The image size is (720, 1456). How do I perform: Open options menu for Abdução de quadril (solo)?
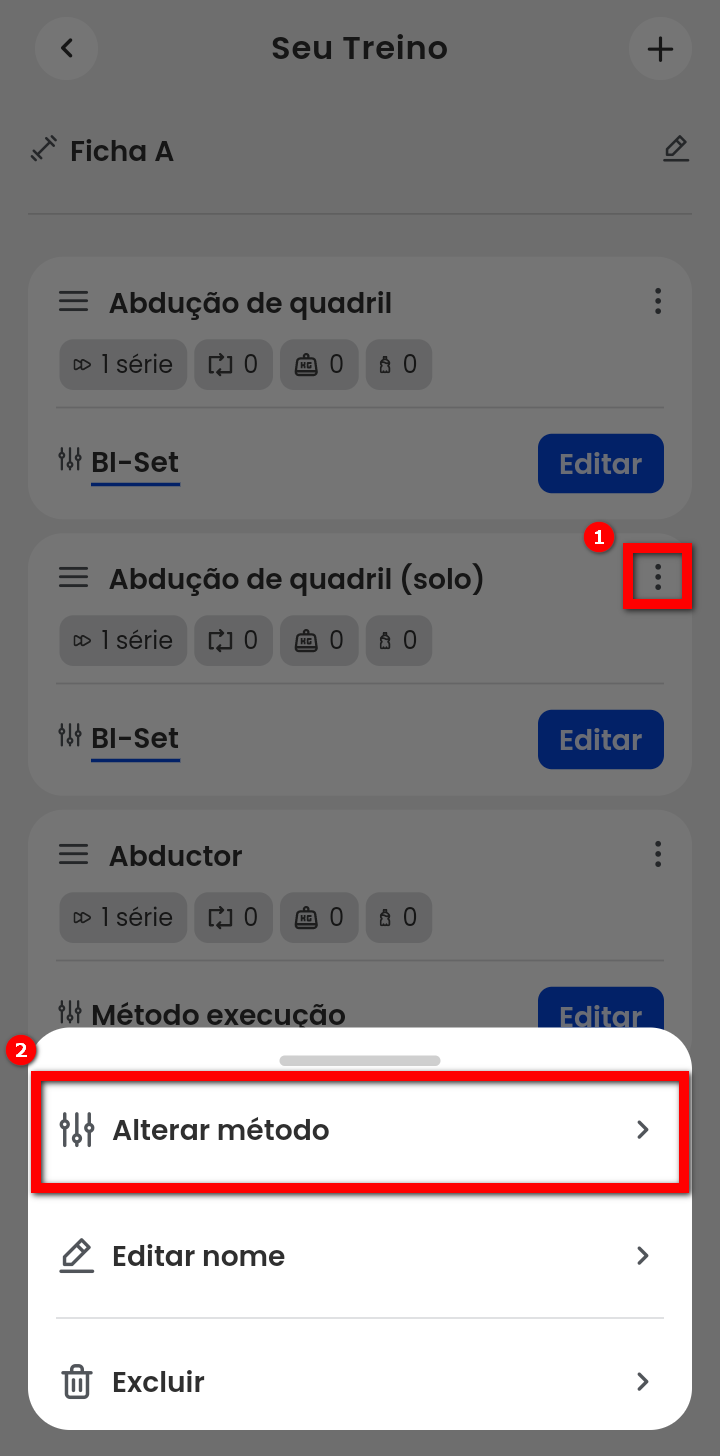(x=657, y=577)
